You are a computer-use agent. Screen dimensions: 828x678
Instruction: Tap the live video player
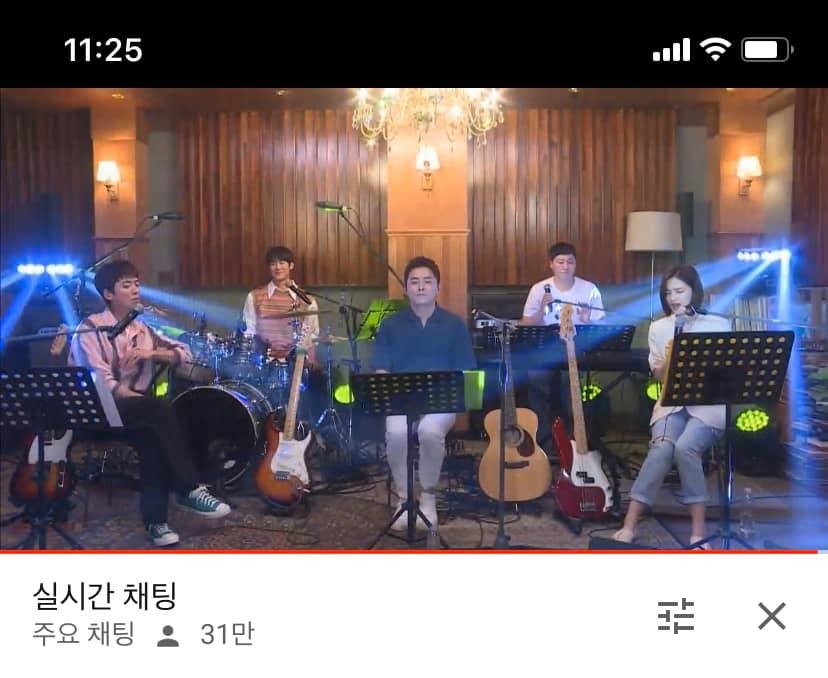coord(414,318)
